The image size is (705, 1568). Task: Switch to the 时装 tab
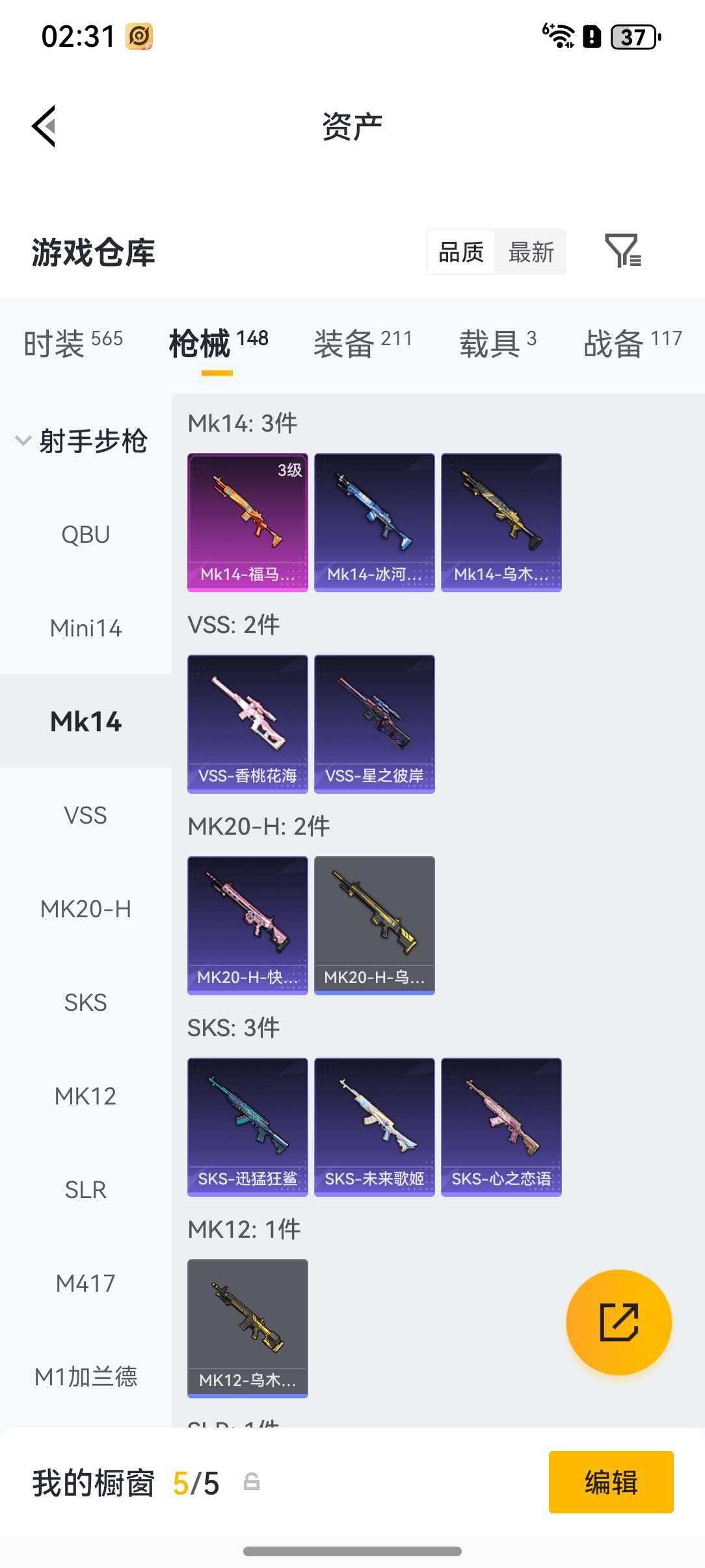pos(73,343)
